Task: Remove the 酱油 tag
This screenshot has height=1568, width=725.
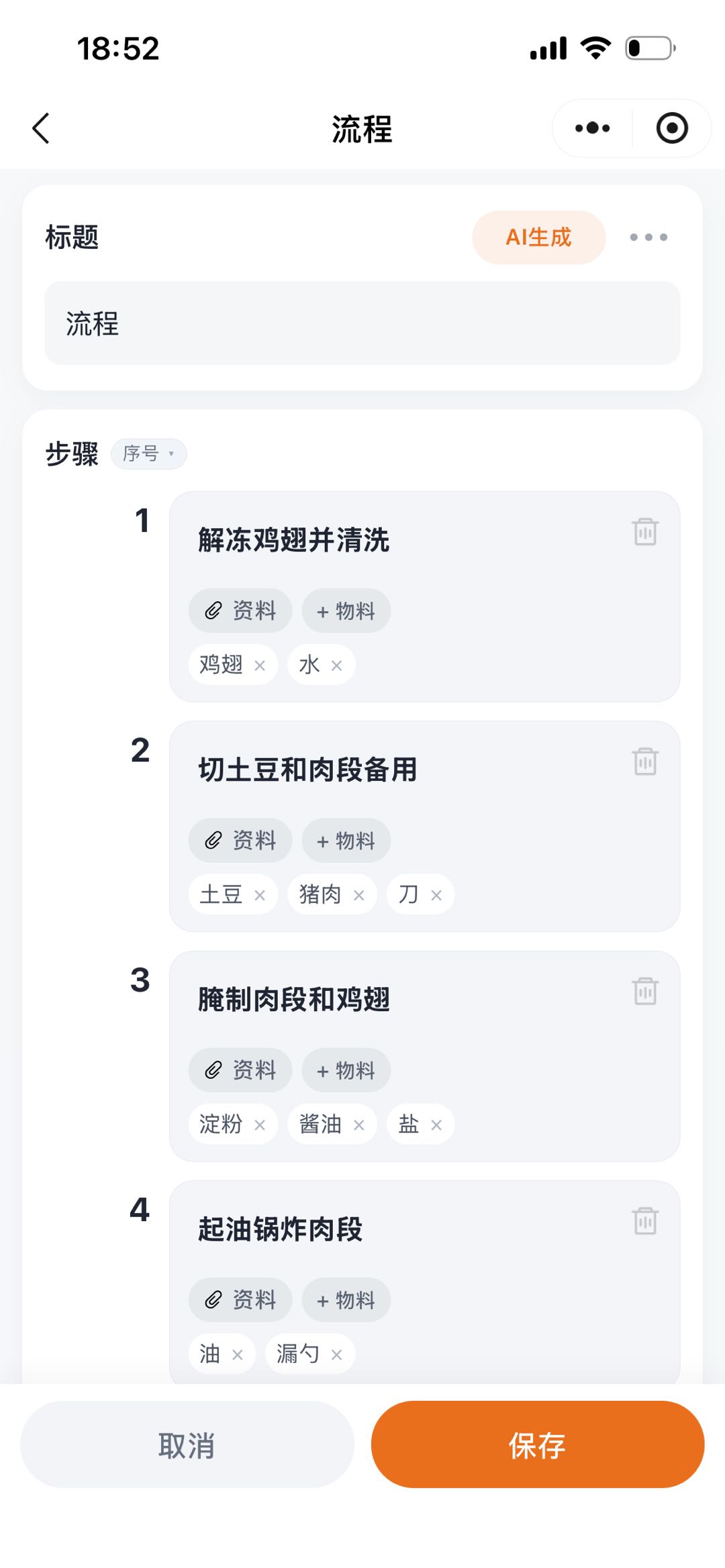Action: (359, 1125)
